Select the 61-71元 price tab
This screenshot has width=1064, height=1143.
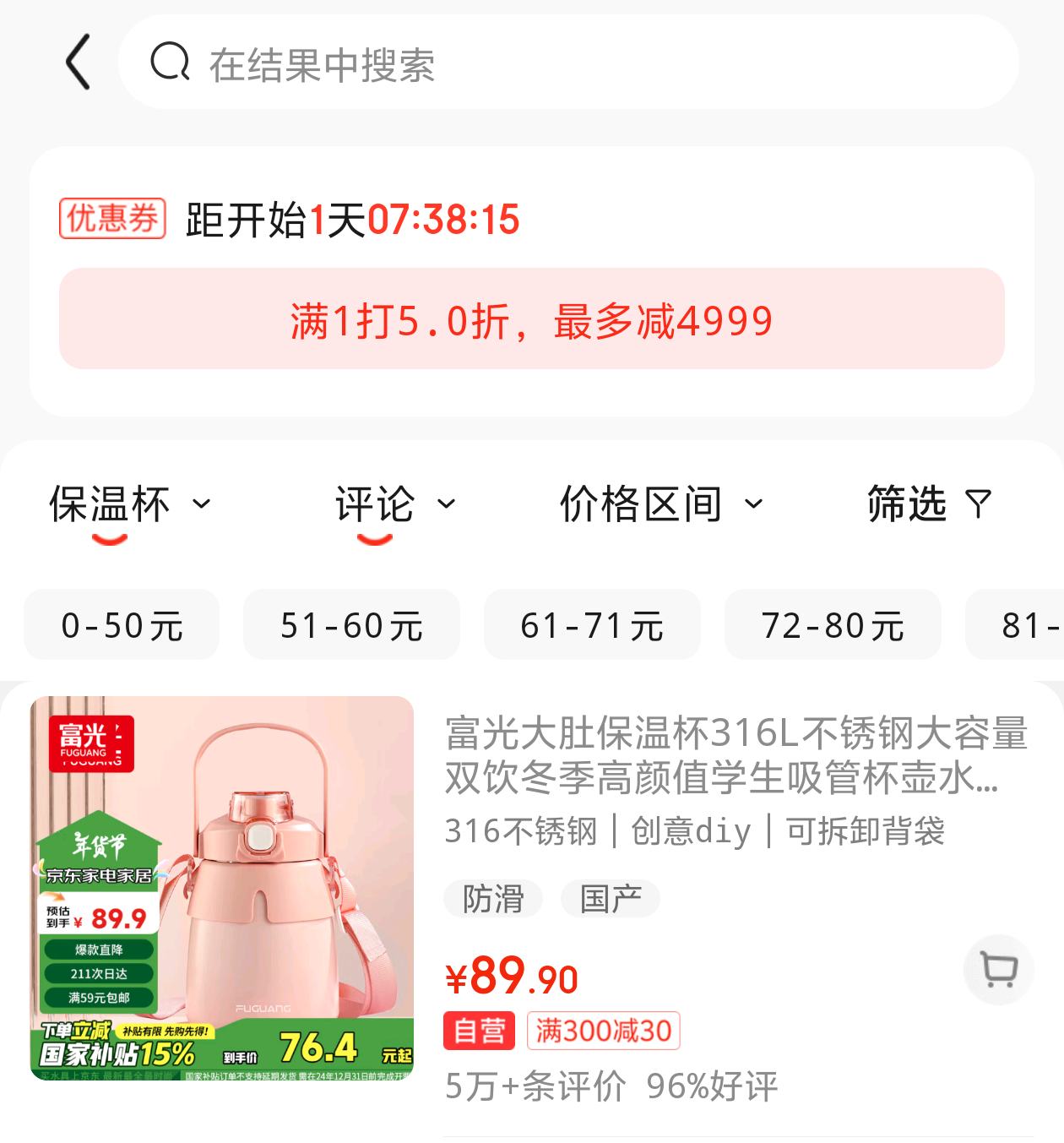click(x=592, y=625)
